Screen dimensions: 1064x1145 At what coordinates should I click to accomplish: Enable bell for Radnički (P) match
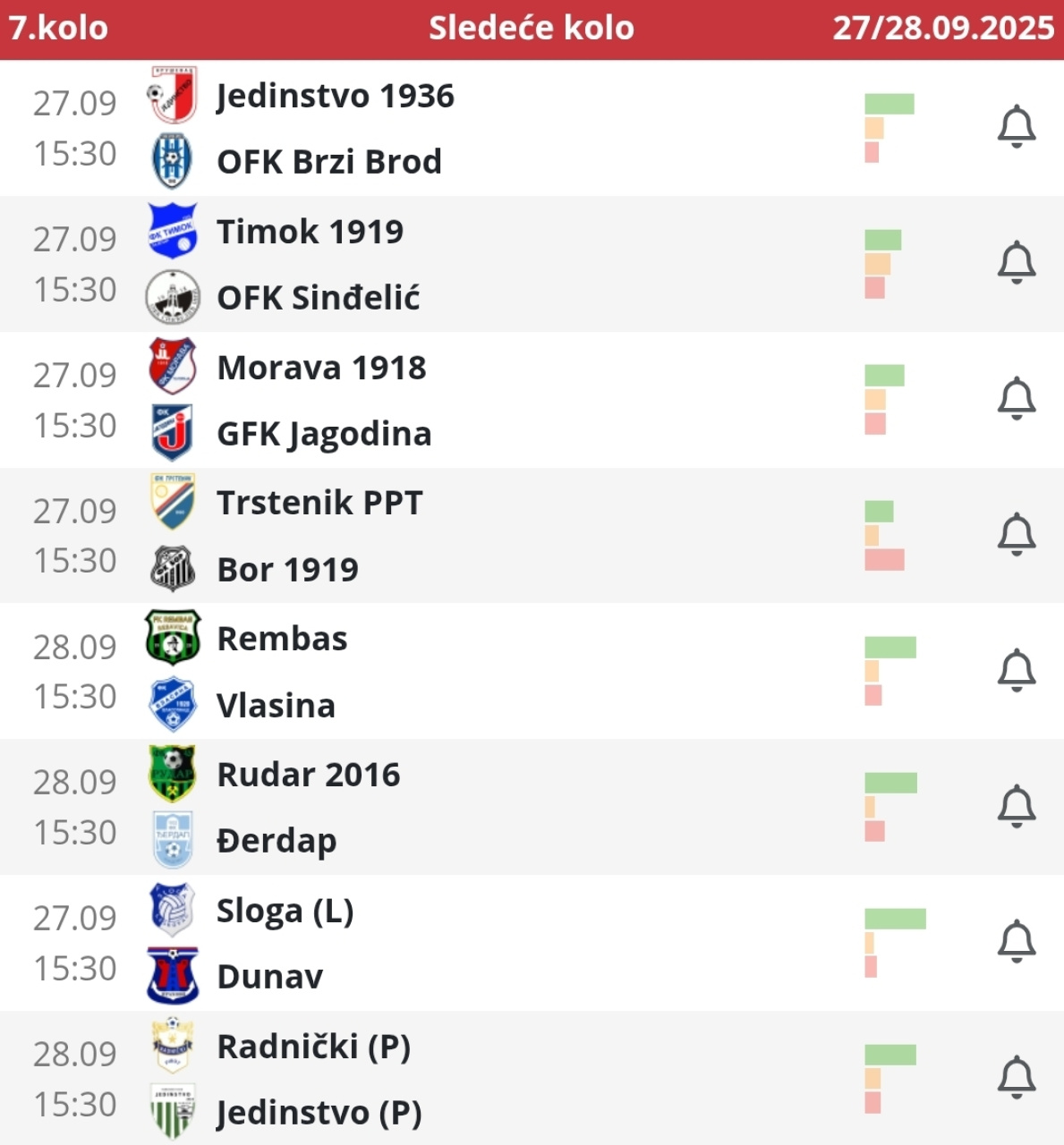coord(1017,1078)
